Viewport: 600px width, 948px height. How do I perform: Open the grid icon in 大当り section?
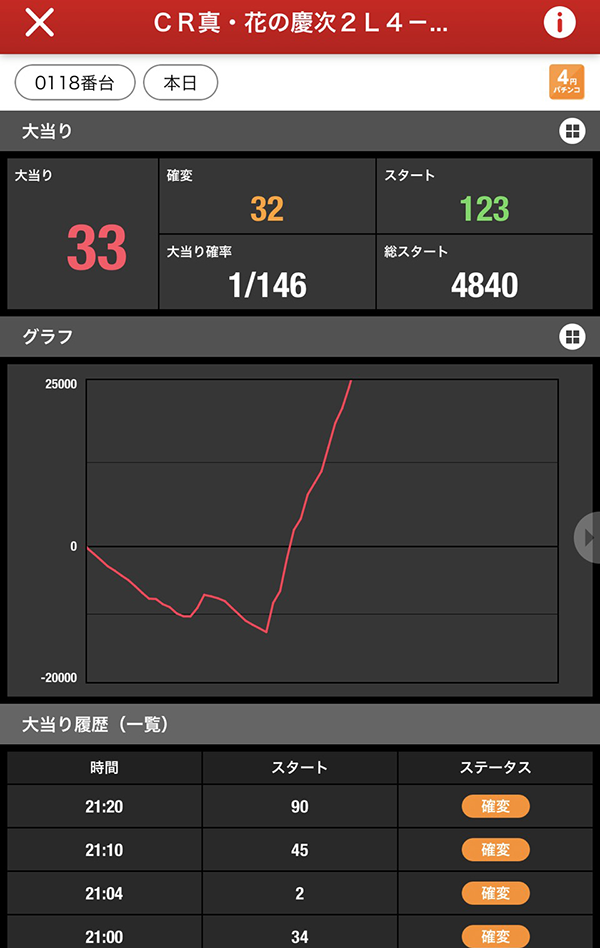pos(571,131)
